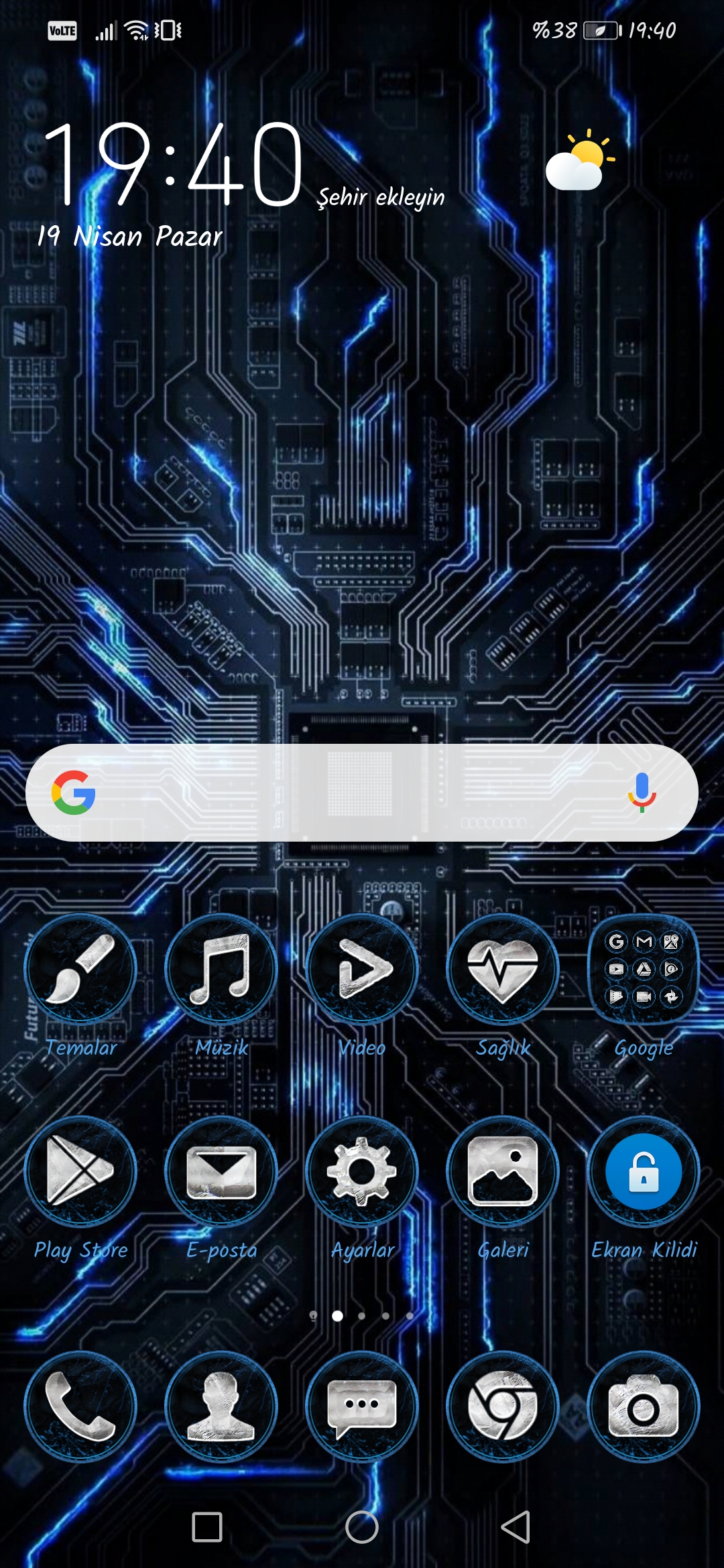Tap Ekran Kilidi to lock screen
Screen dimensions: 724x1568
point(644,1171)
